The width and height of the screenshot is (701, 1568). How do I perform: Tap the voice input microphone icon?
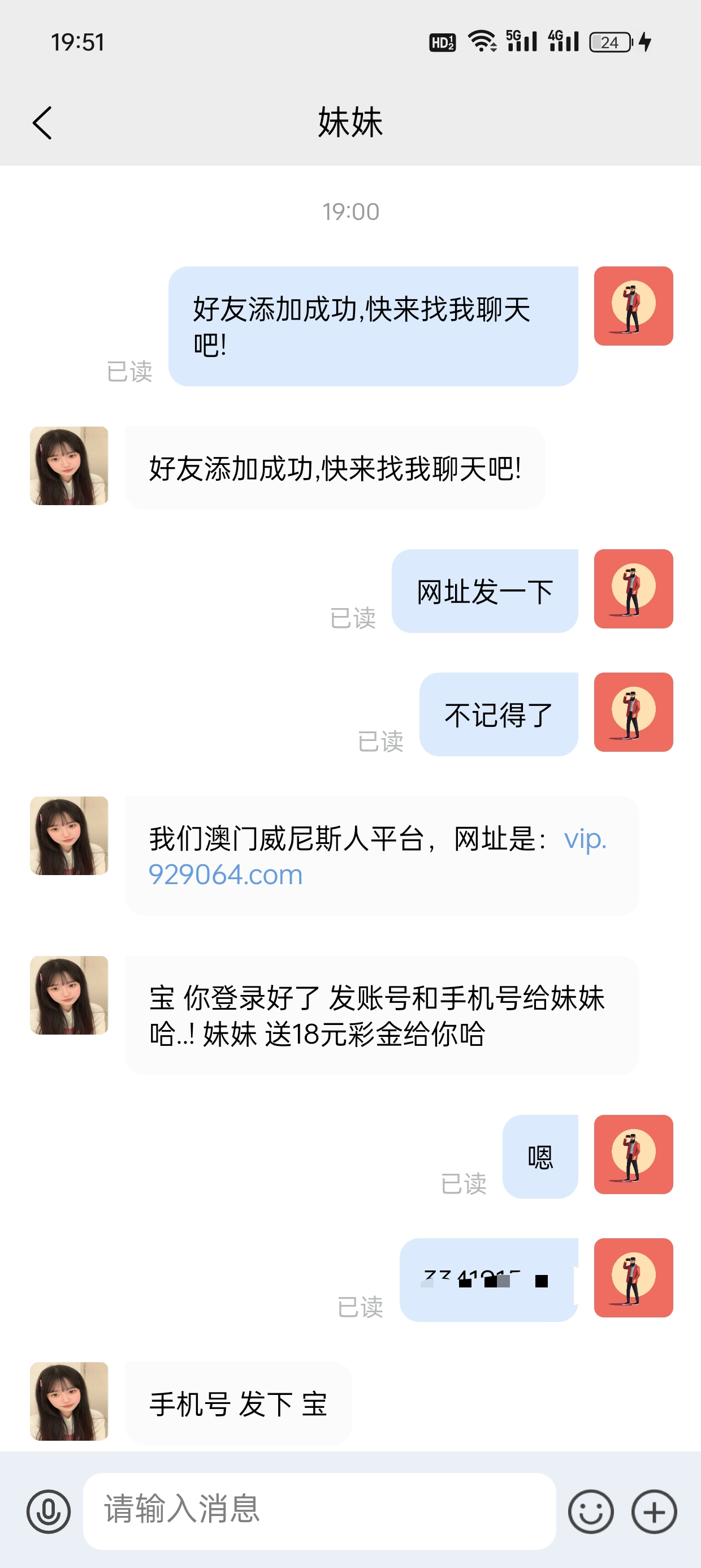pos(49,1511)
